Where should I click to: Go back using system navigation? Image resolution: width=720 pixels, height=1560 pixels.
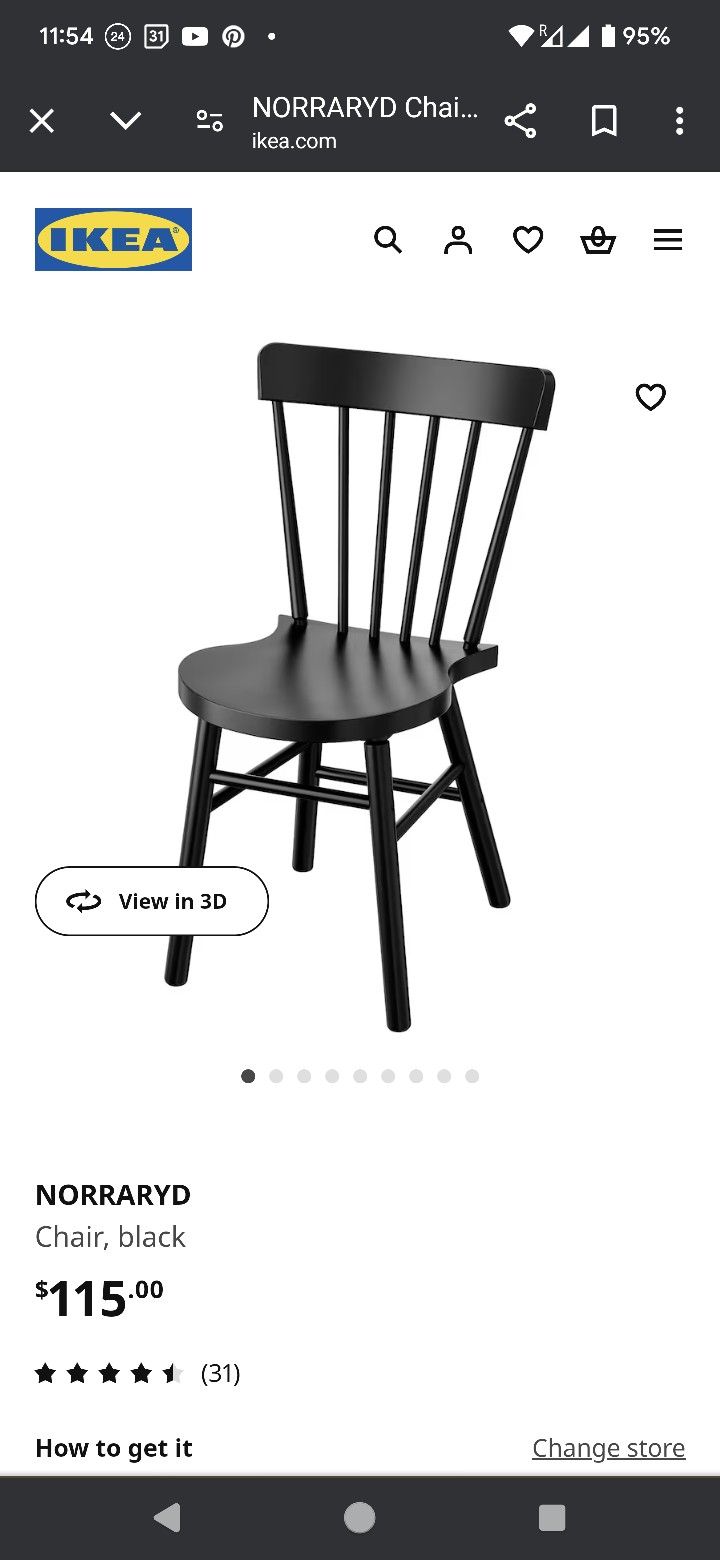168,1517
